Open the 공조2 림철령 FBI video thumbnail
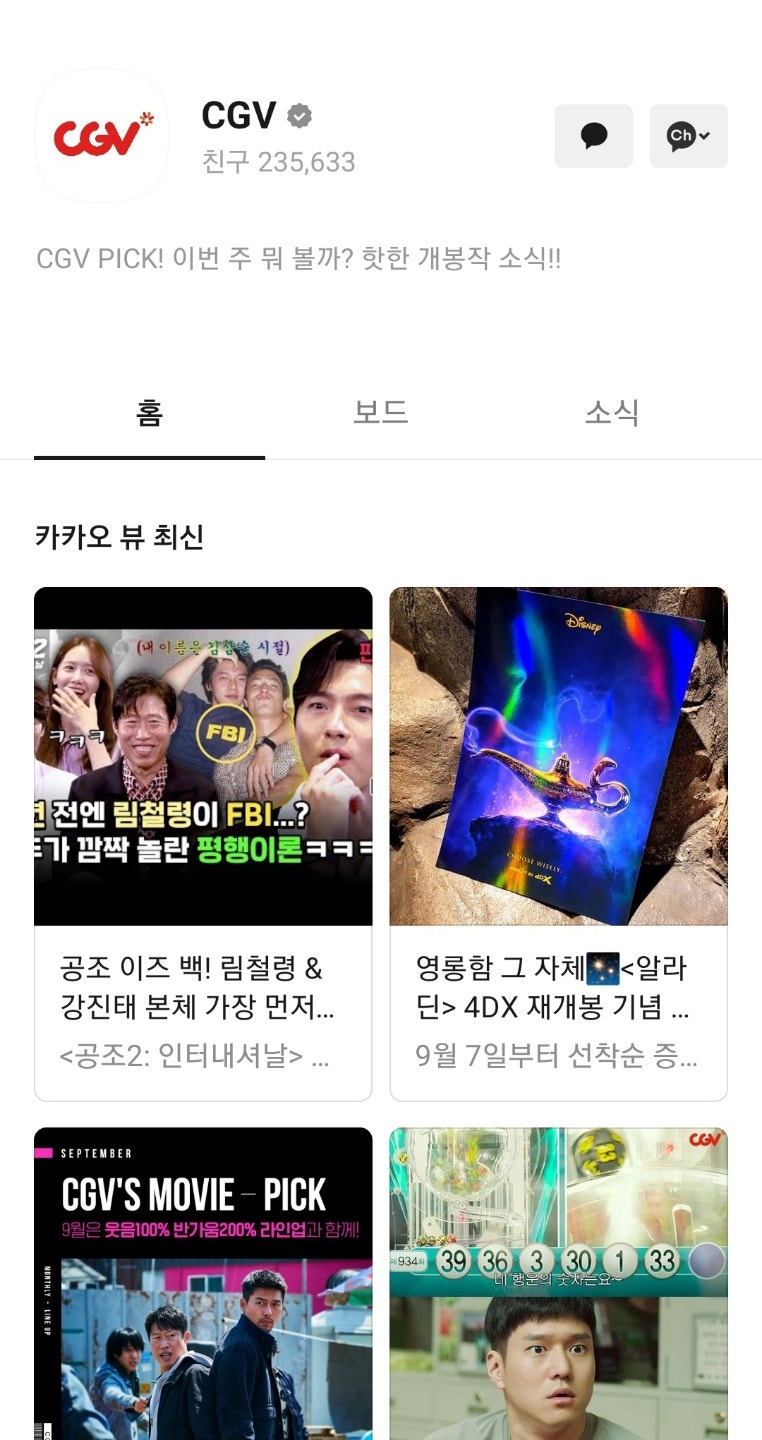This screenshot has height=1440, width=762. pos(203,756)
